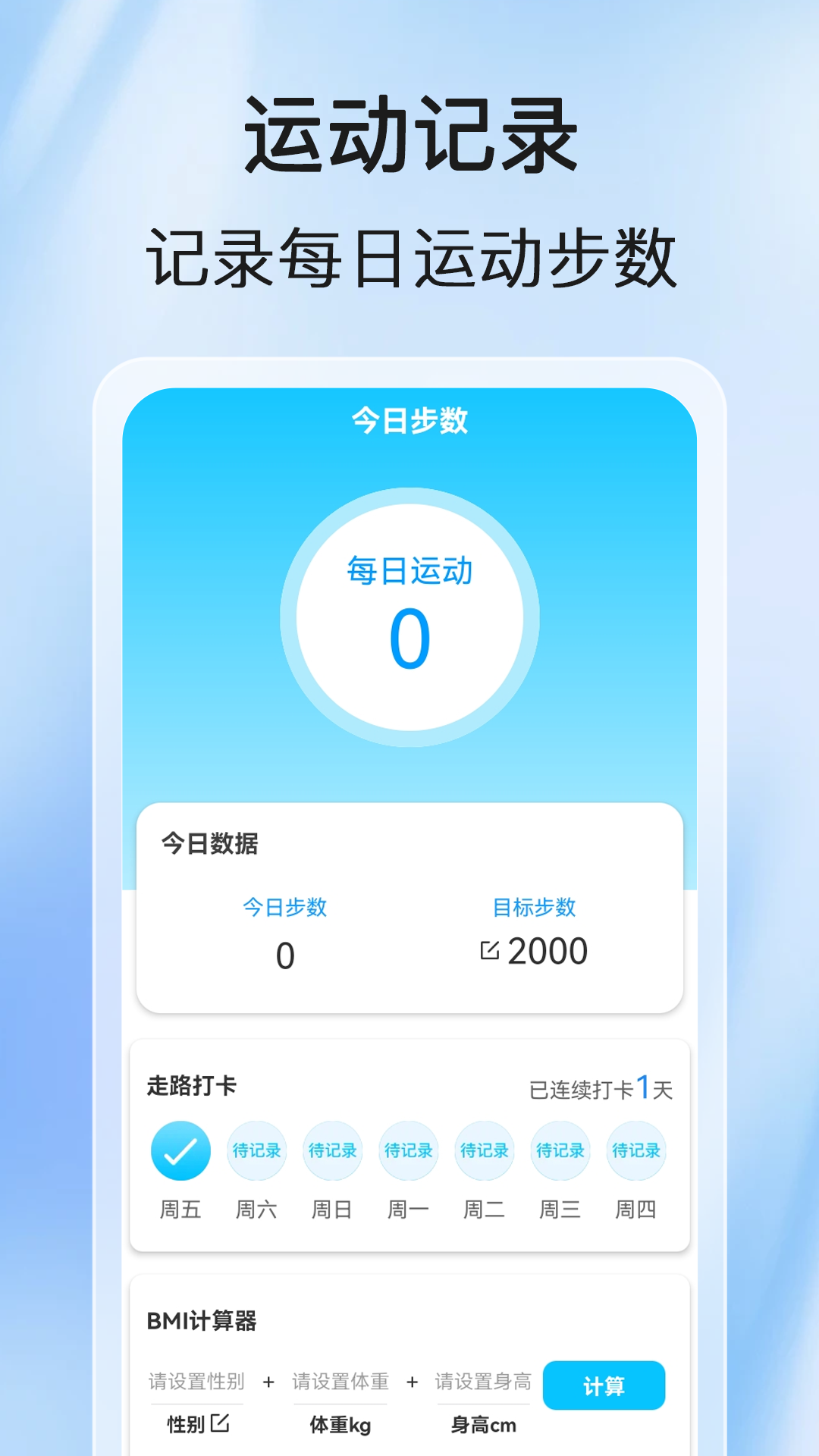Tap the 待记录 icon for 周四
Viewport: 819px width, 1456px height.
coord(635,1150)
